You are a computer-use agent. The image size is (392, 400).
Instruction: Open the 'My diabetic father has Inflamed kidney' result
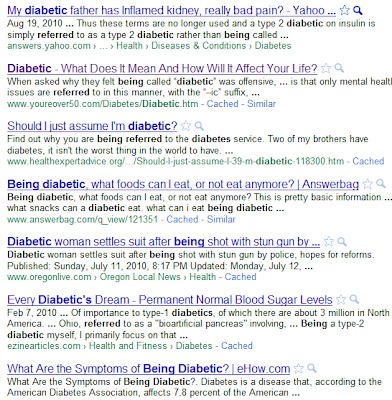click(171, 11)
